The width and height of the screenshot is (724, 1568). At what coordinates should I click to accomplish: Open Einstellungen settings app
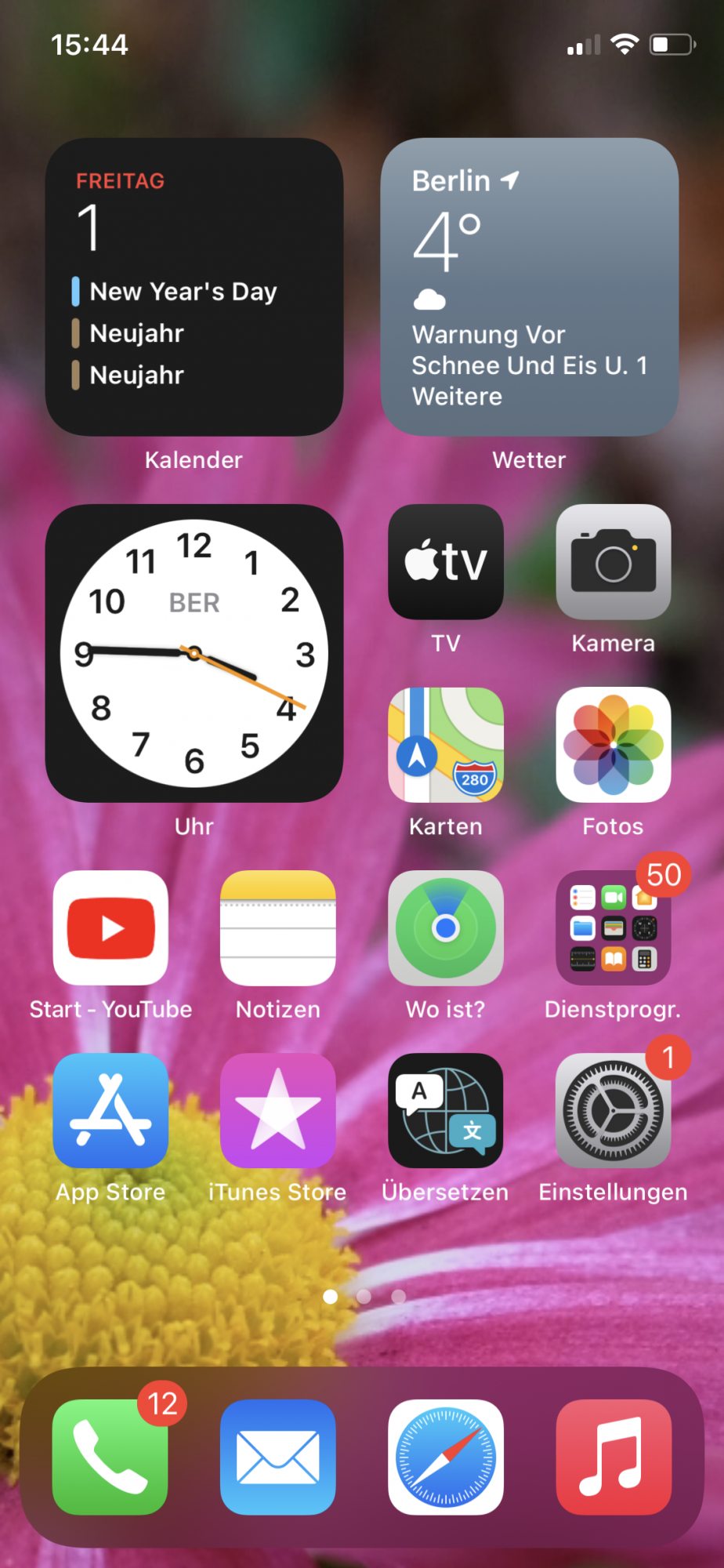point(613,1111)
